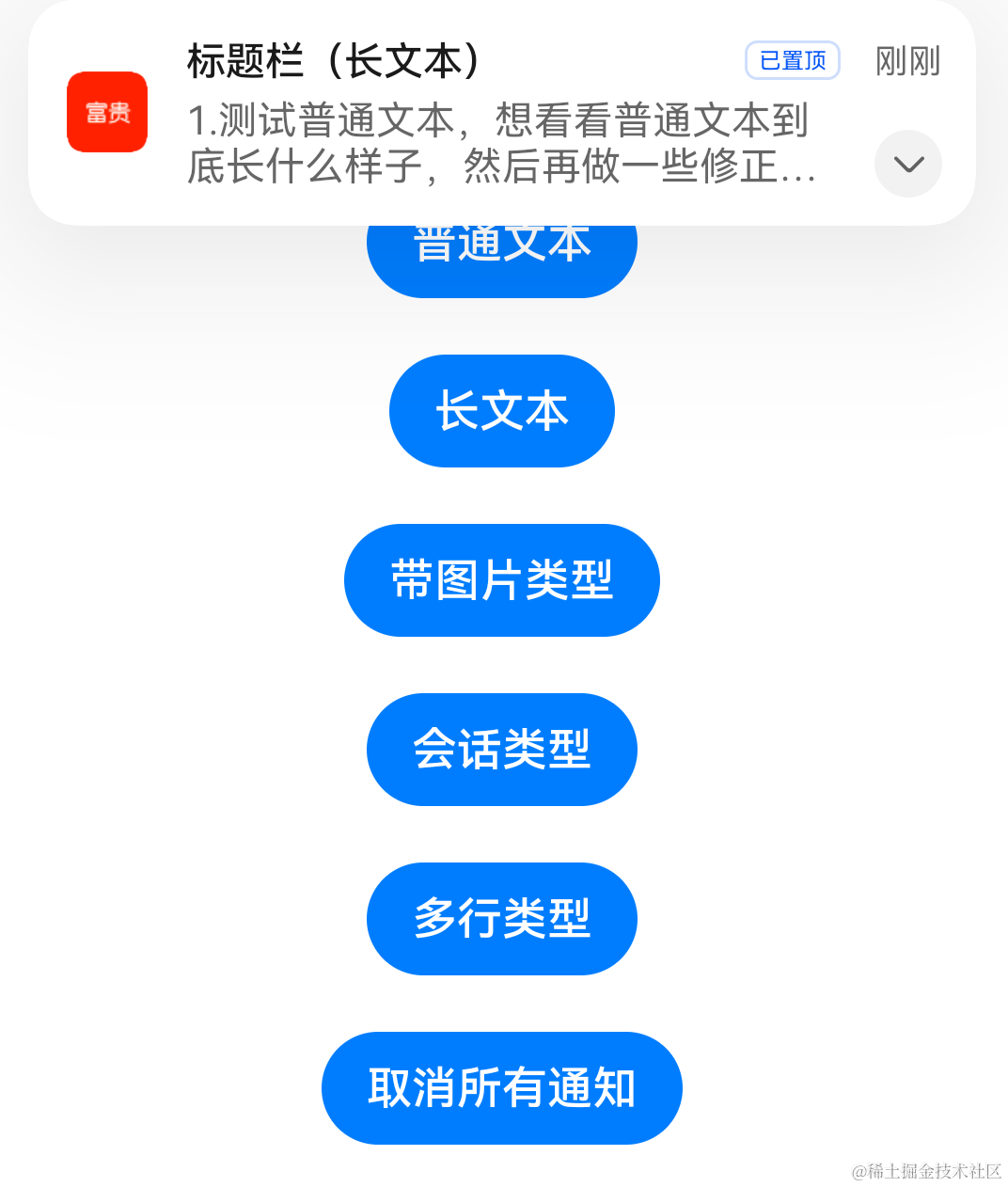Choose the 多行类型 entry
Viewport: 1008px width, 1187px height.
coord(501,919)
